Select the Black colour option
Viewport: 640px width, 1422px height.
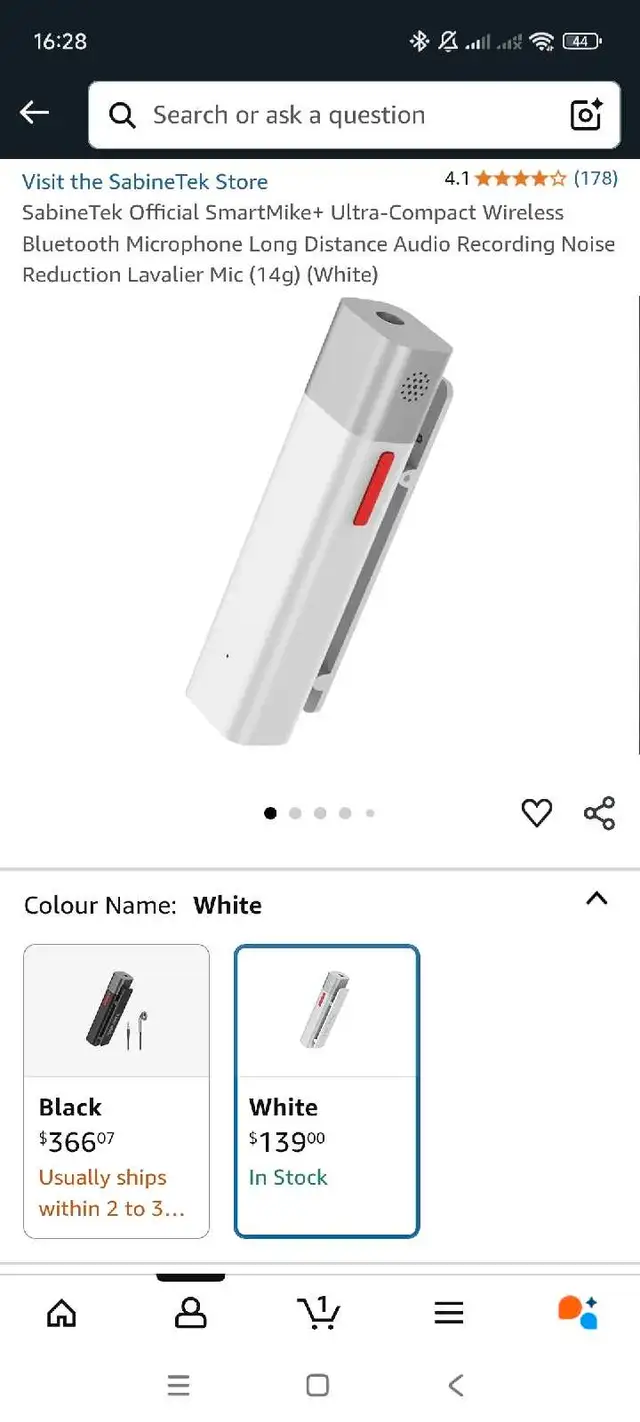pyautogui.click(x=117, y=1091)
